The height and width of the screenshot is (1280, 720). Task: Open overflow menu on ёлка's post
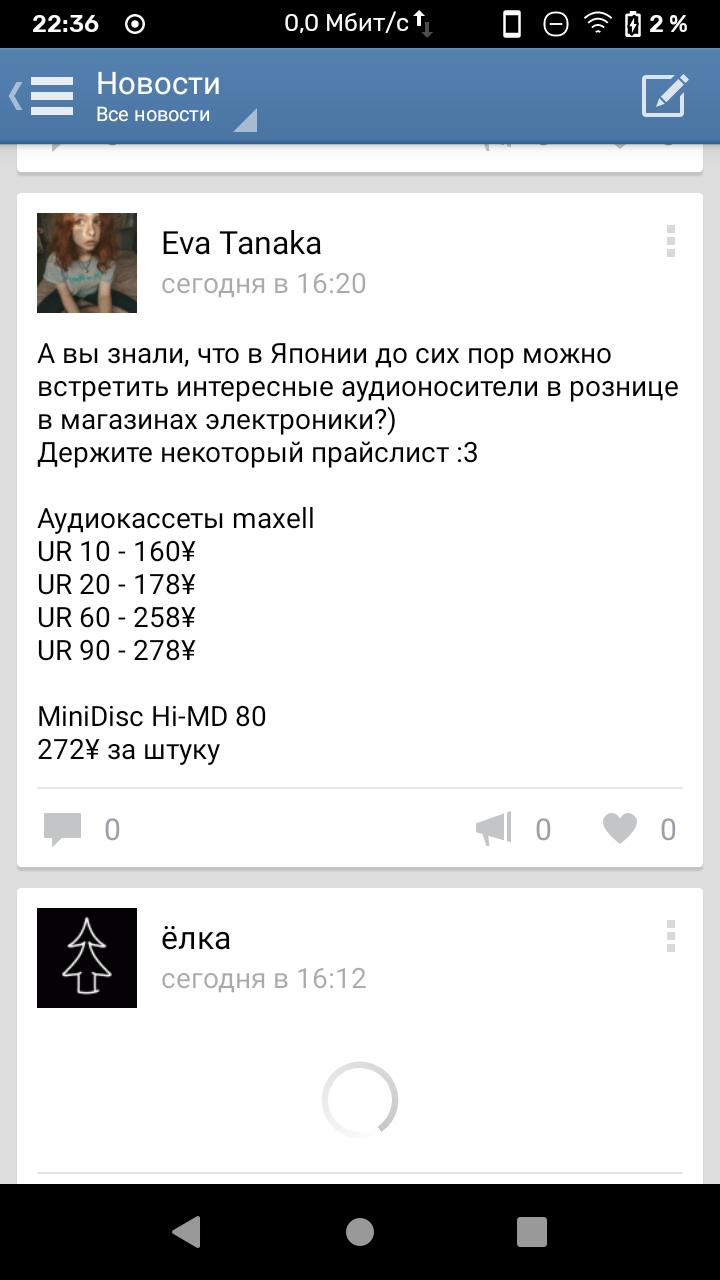point(671,936)
